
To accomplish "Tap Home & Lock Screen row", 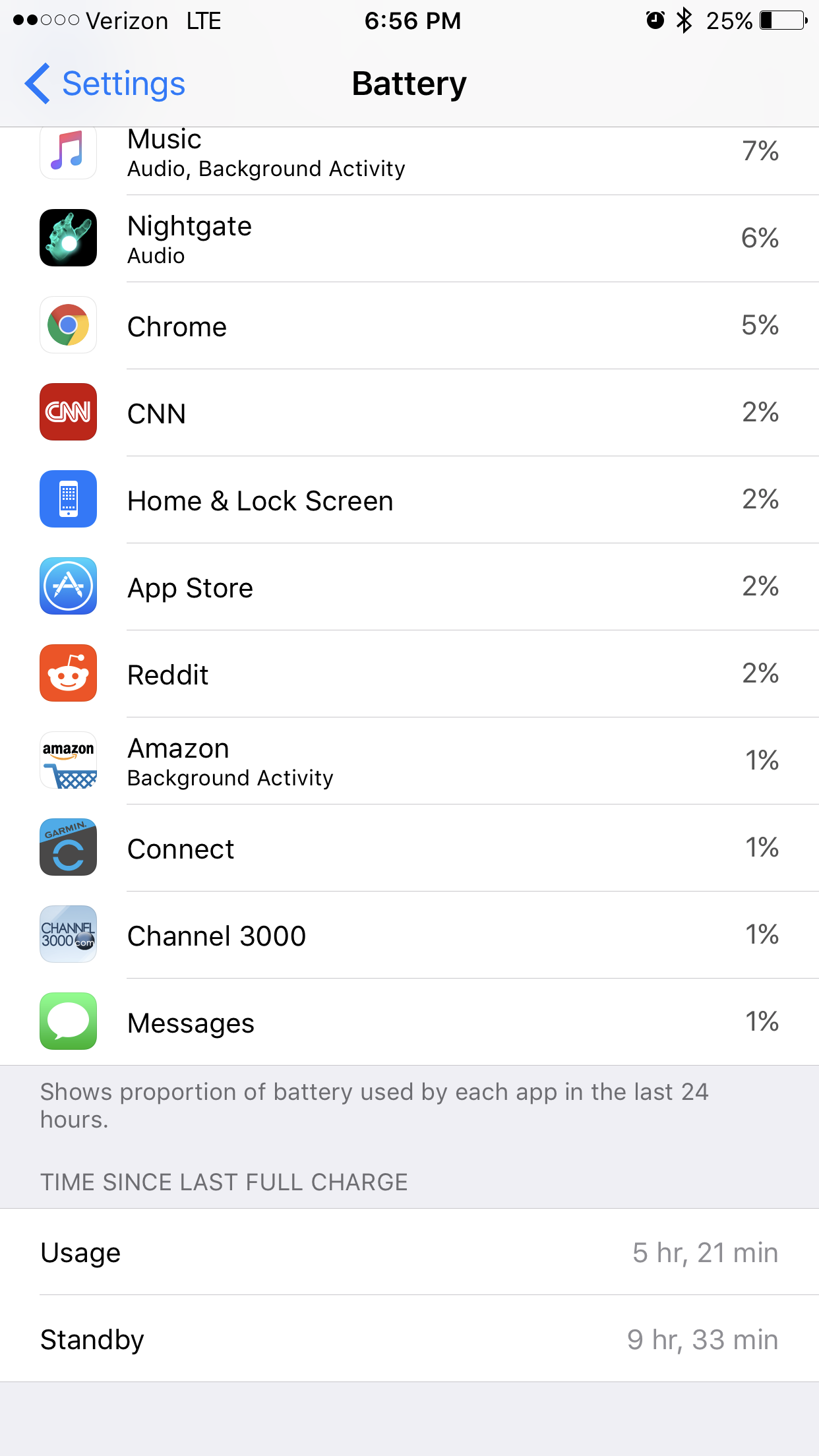I will click(x=409, y=500).
